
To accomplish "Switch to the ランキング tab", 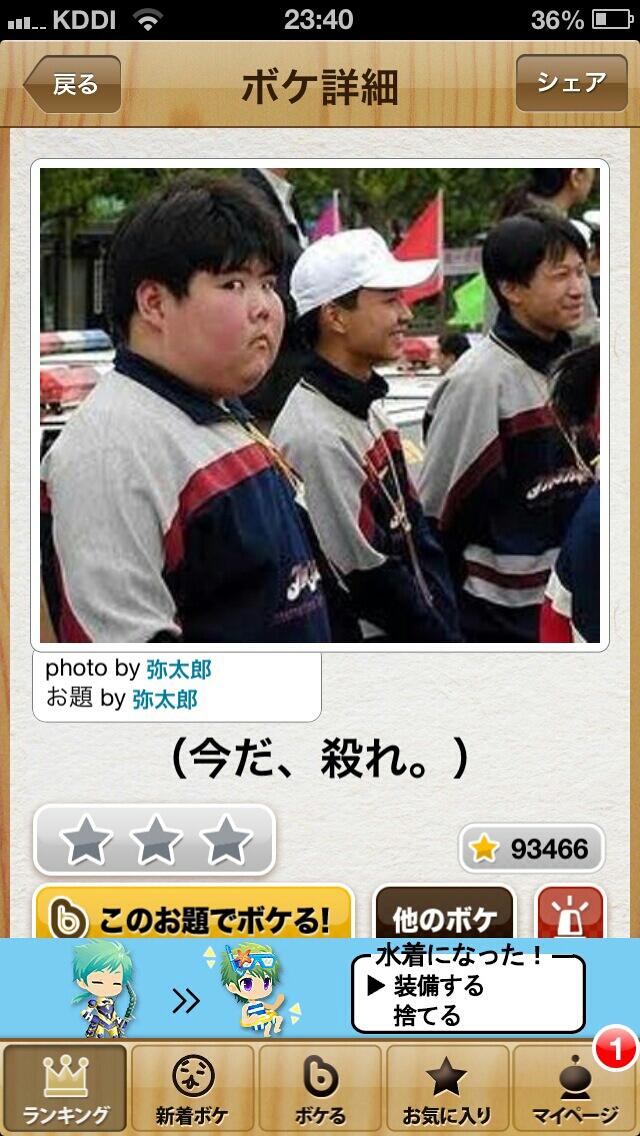I will [x=65, y=1089].
